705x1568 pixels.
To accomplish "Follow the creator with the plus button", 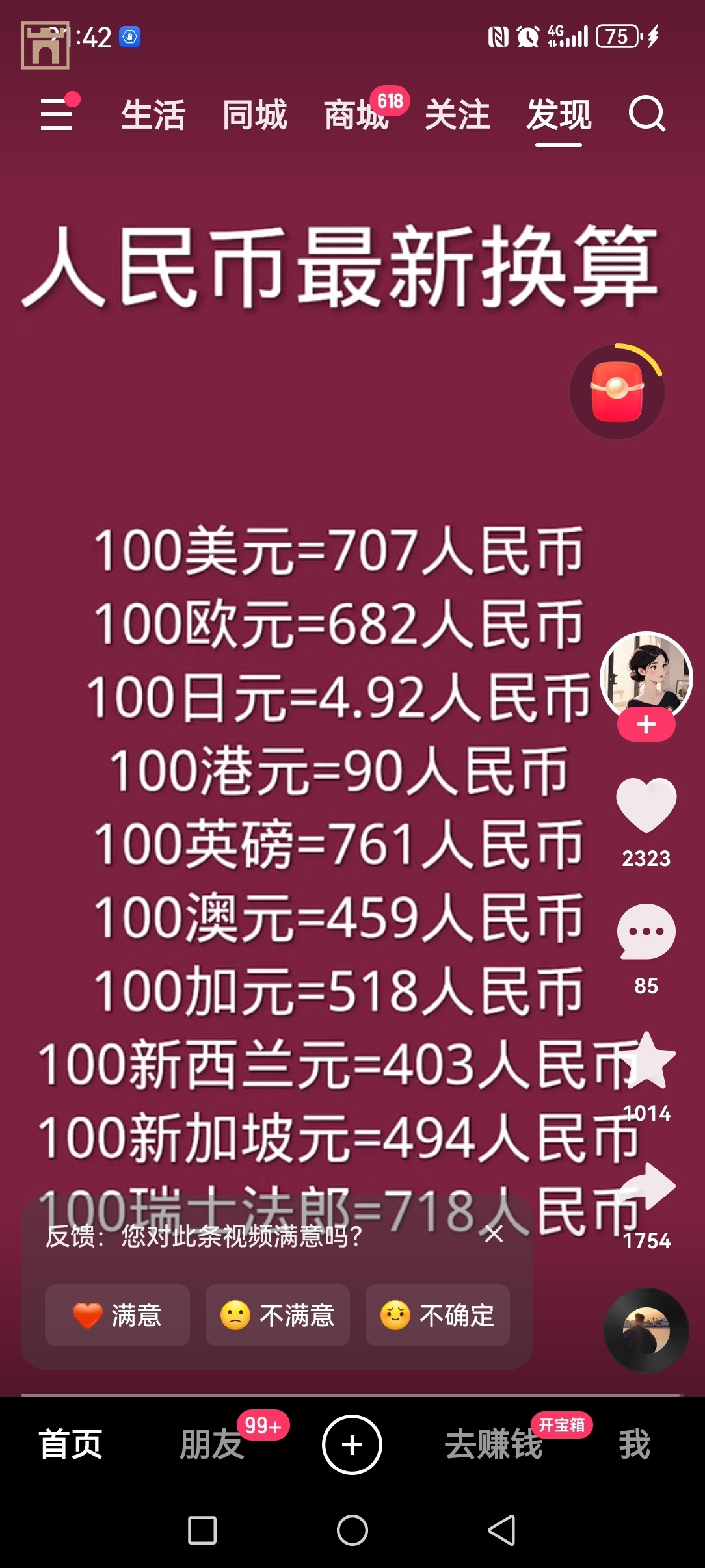I will tap(646, 725).
